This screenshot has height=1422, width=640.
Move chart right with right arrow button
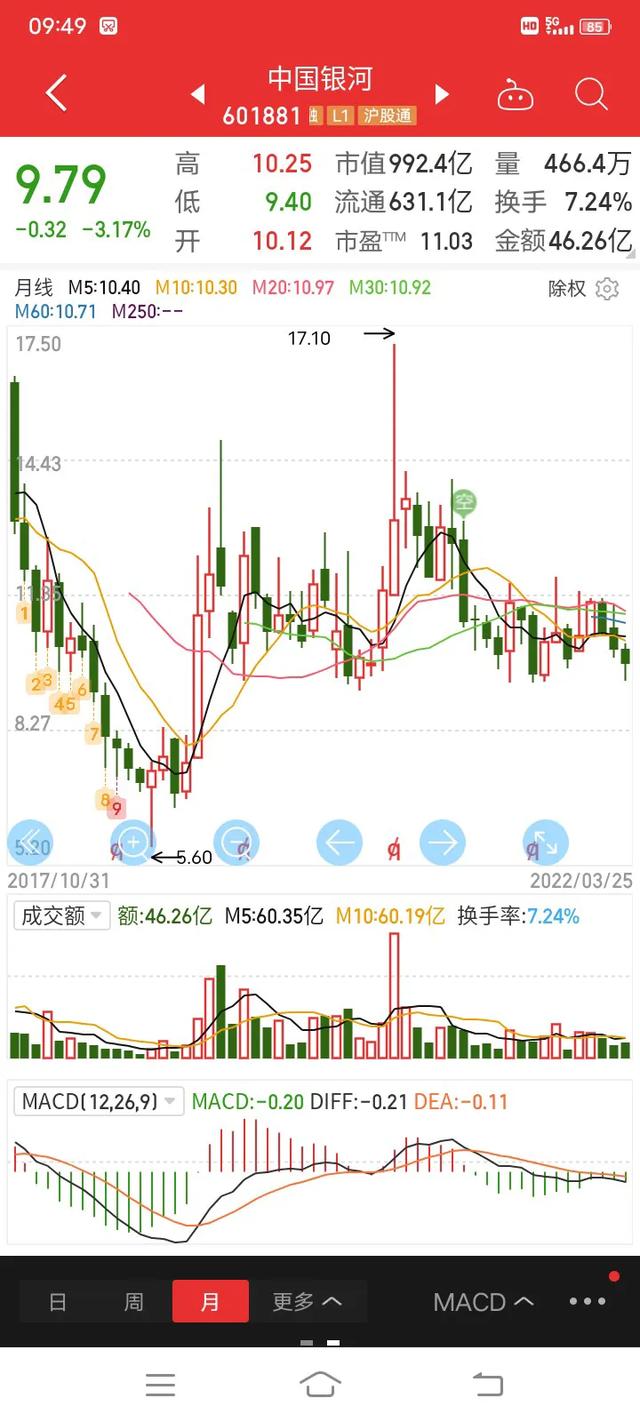(x=442, y=841)
